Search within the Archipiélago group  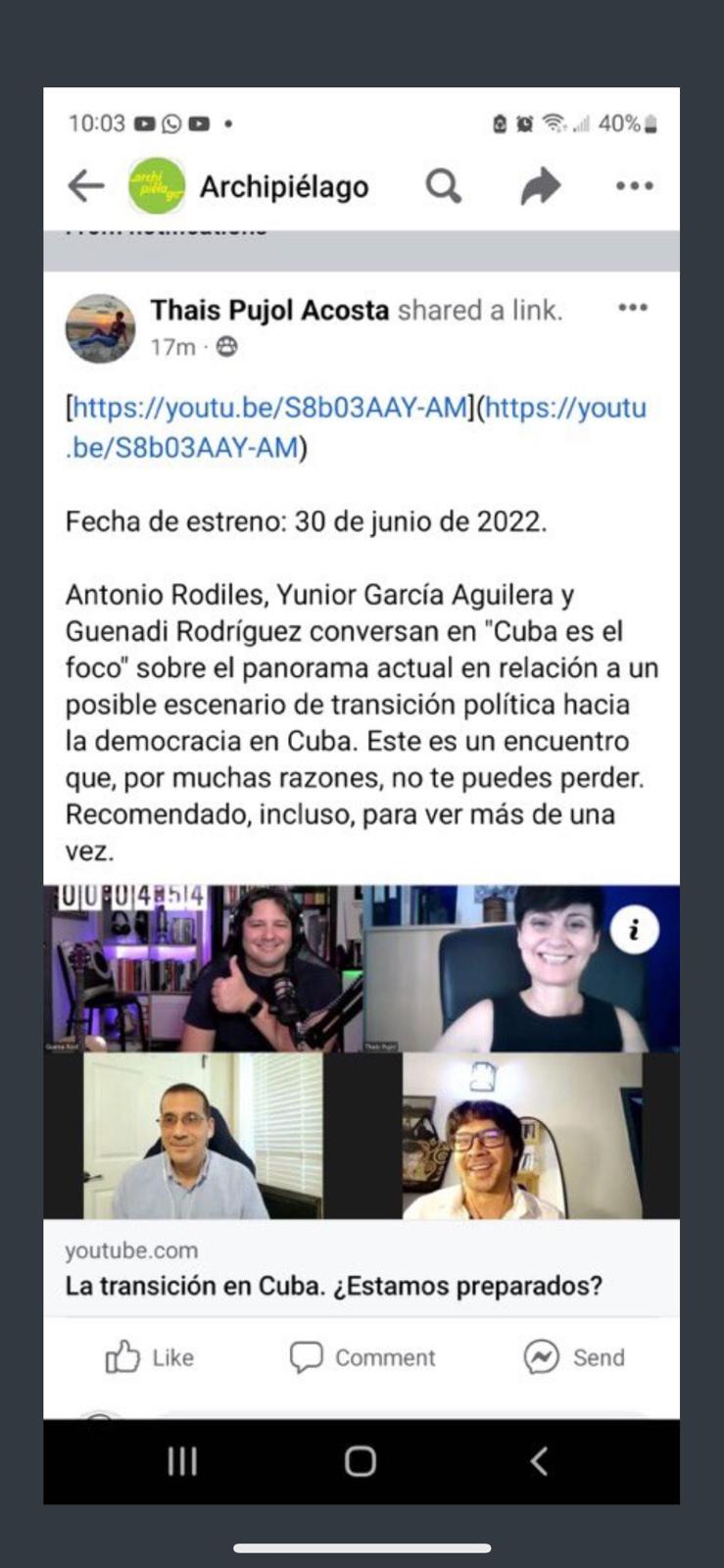click(x=443, y=185)
